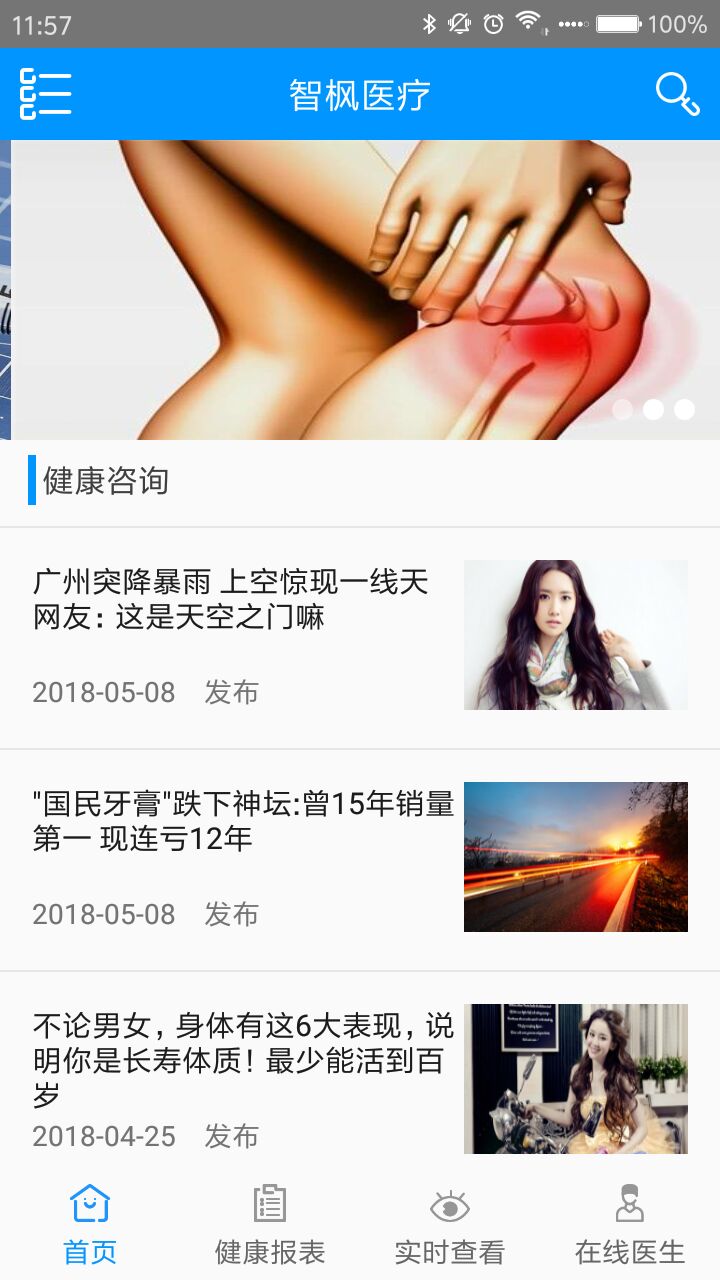Switch to the 健康报表 tab
Viewport: 720px width, 1280px height.
coord(270,1223)
